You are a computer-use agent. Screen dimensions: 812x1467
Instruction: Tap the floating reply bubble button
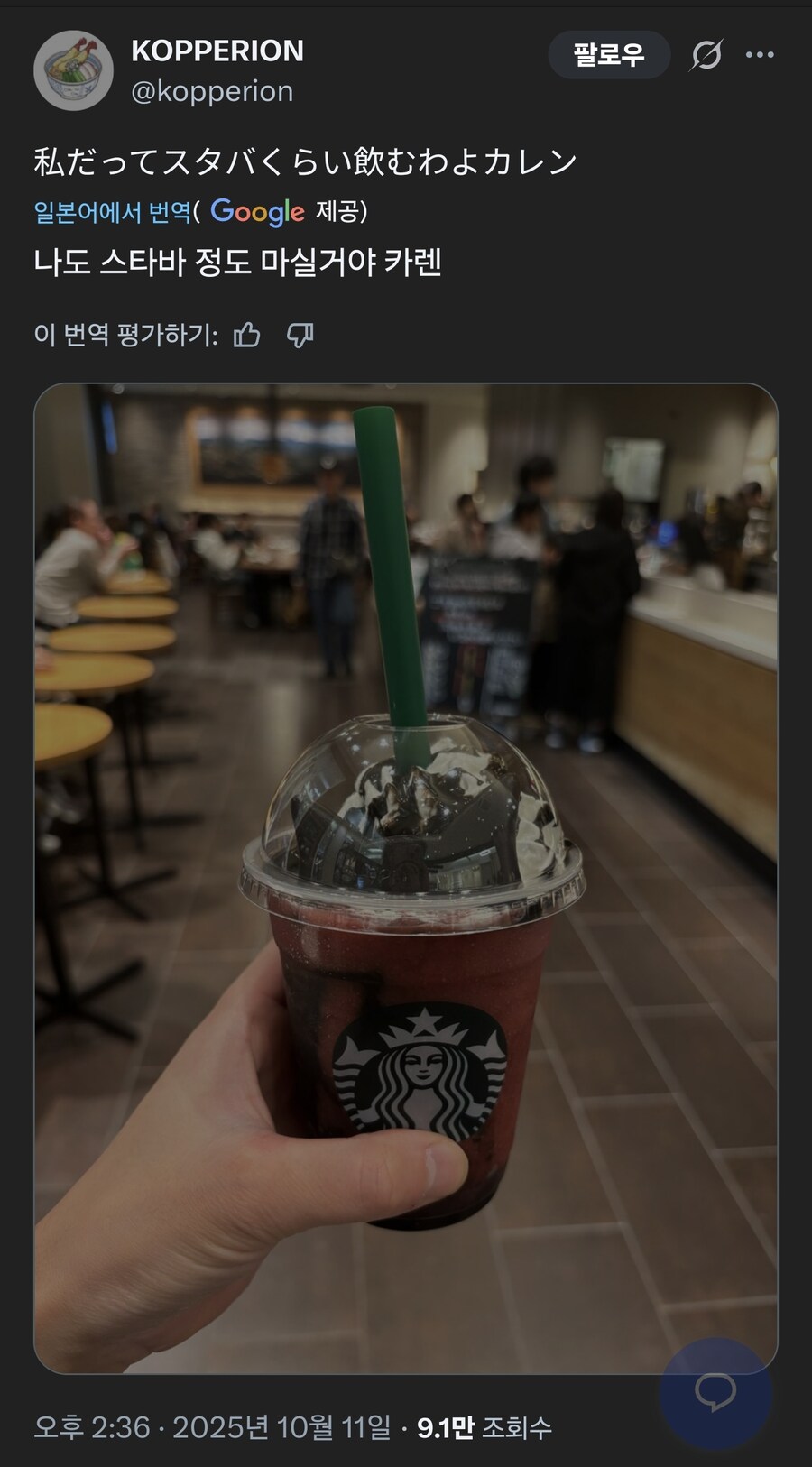pos(715,1393)
